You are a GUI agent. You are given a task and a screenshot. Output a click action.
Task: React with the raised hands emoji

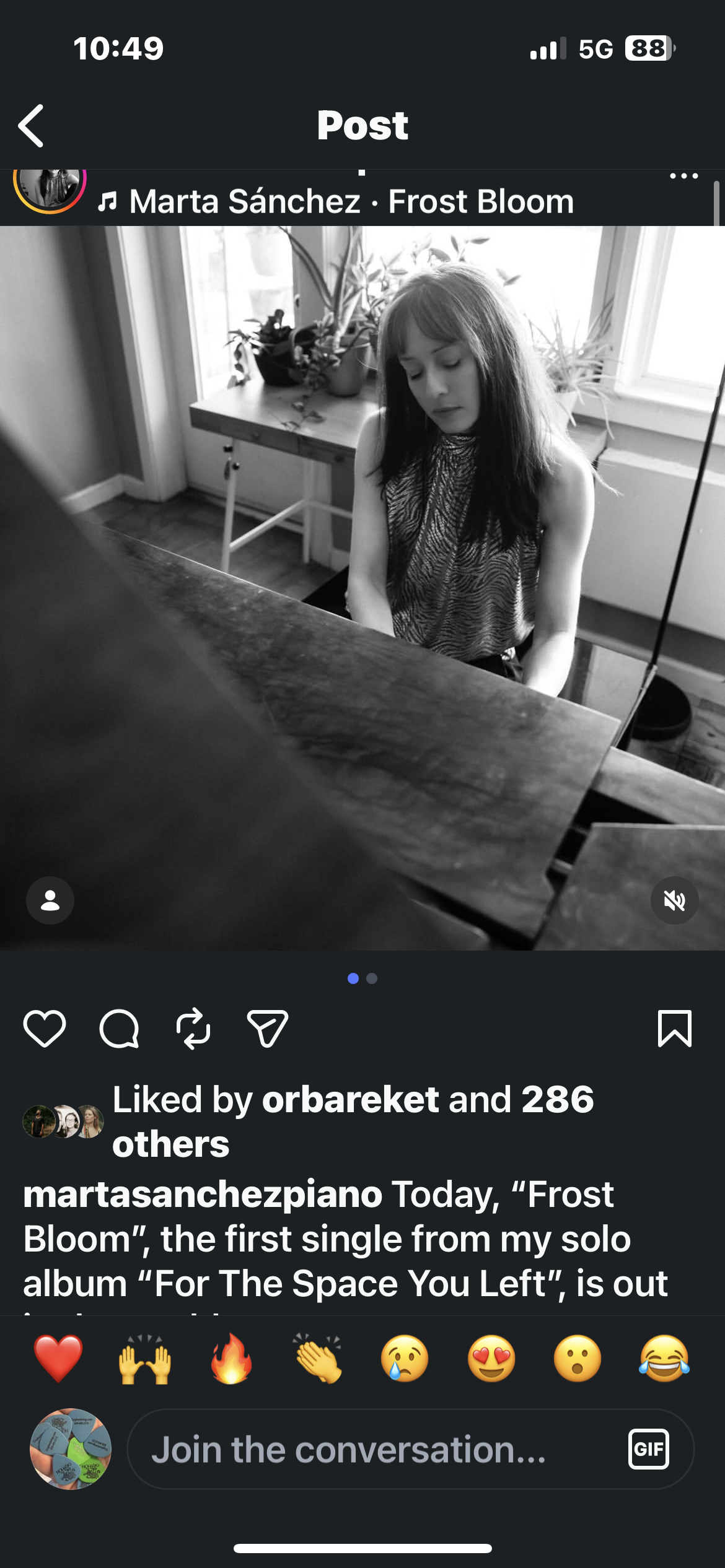click(144, 1359)
